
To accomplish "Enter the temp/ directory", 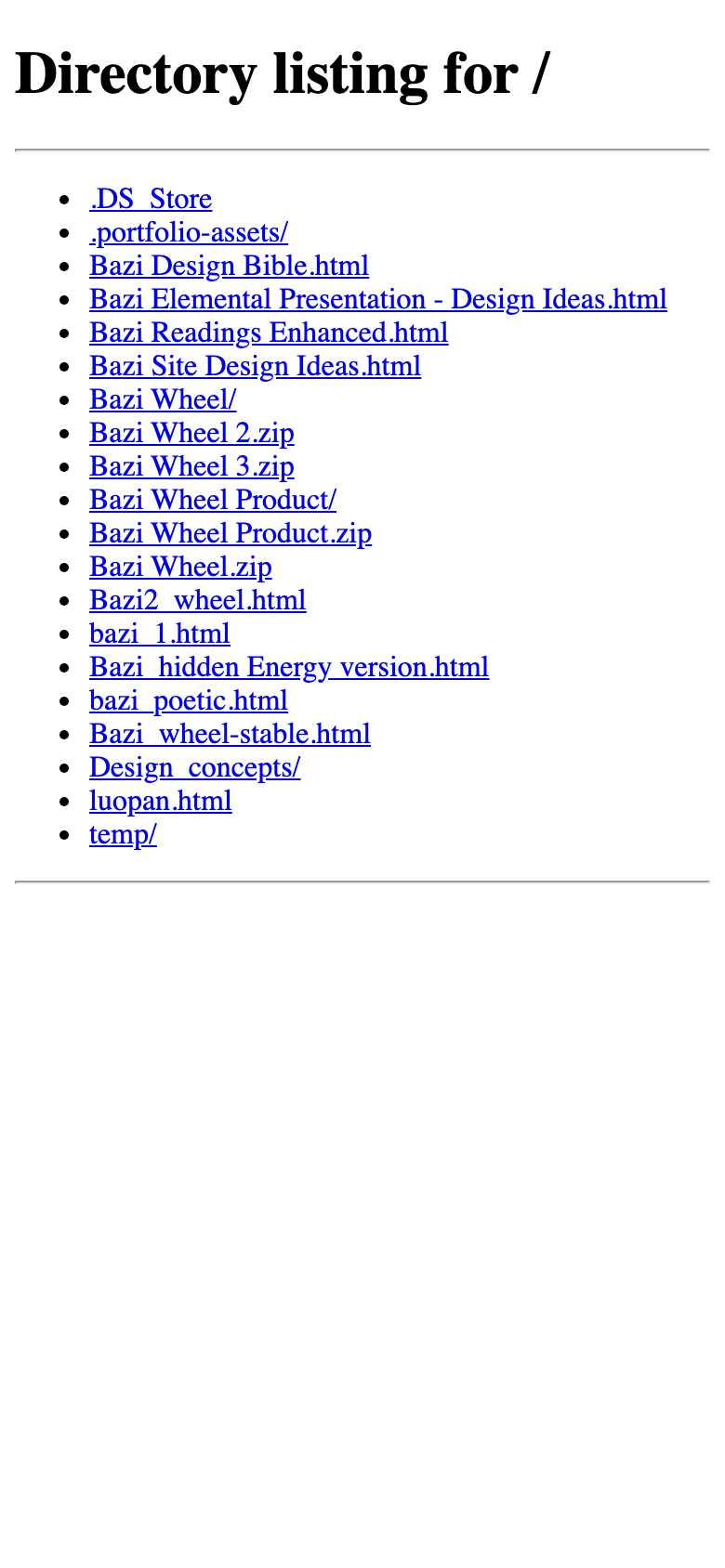I will point(123,834).
